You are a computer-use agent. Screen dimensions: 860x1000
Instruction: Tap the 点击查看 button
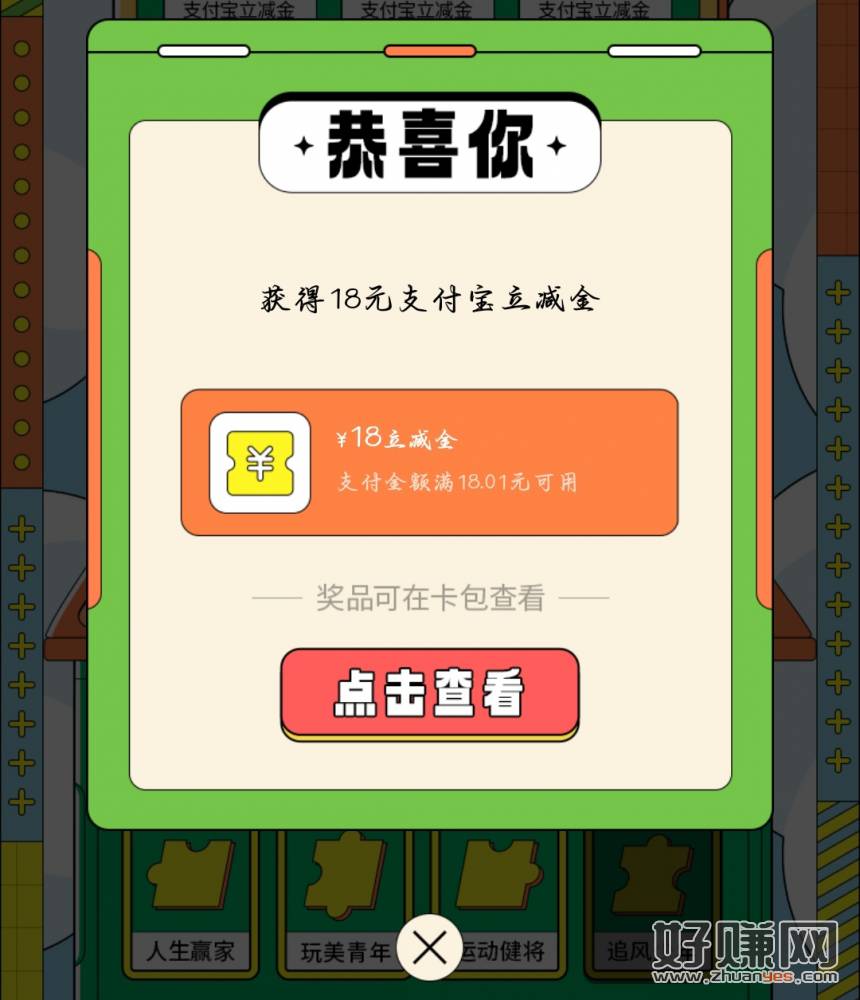(x=430, y=692)
